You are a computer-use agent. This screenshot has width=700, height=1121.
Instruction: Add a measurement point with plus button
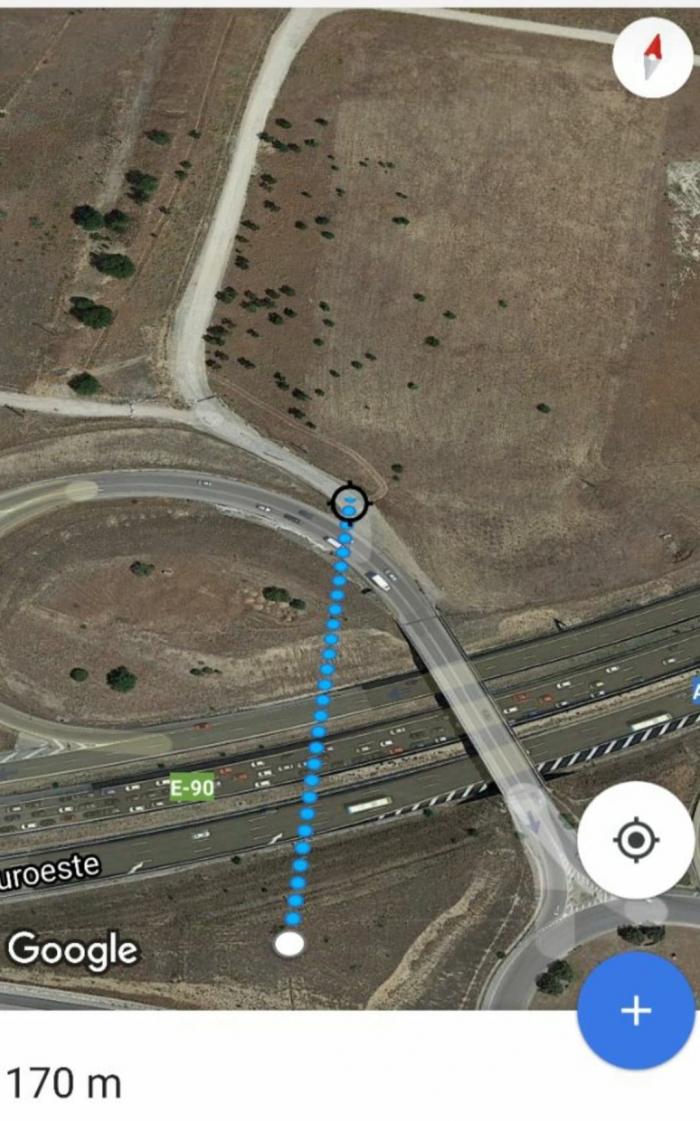tap(636, 1010)
